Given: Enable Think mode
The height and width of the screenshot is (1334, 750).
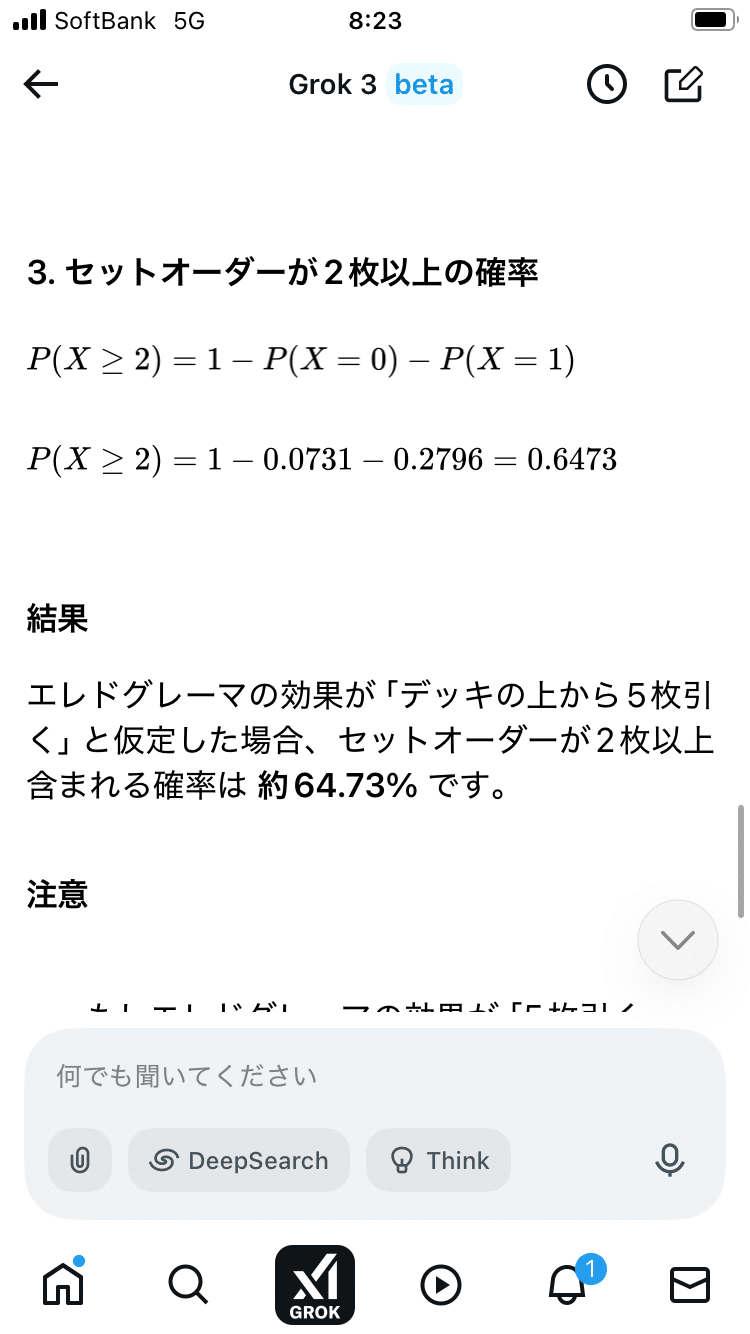Looking at the screenshot, I should [x=438, y=1160].
